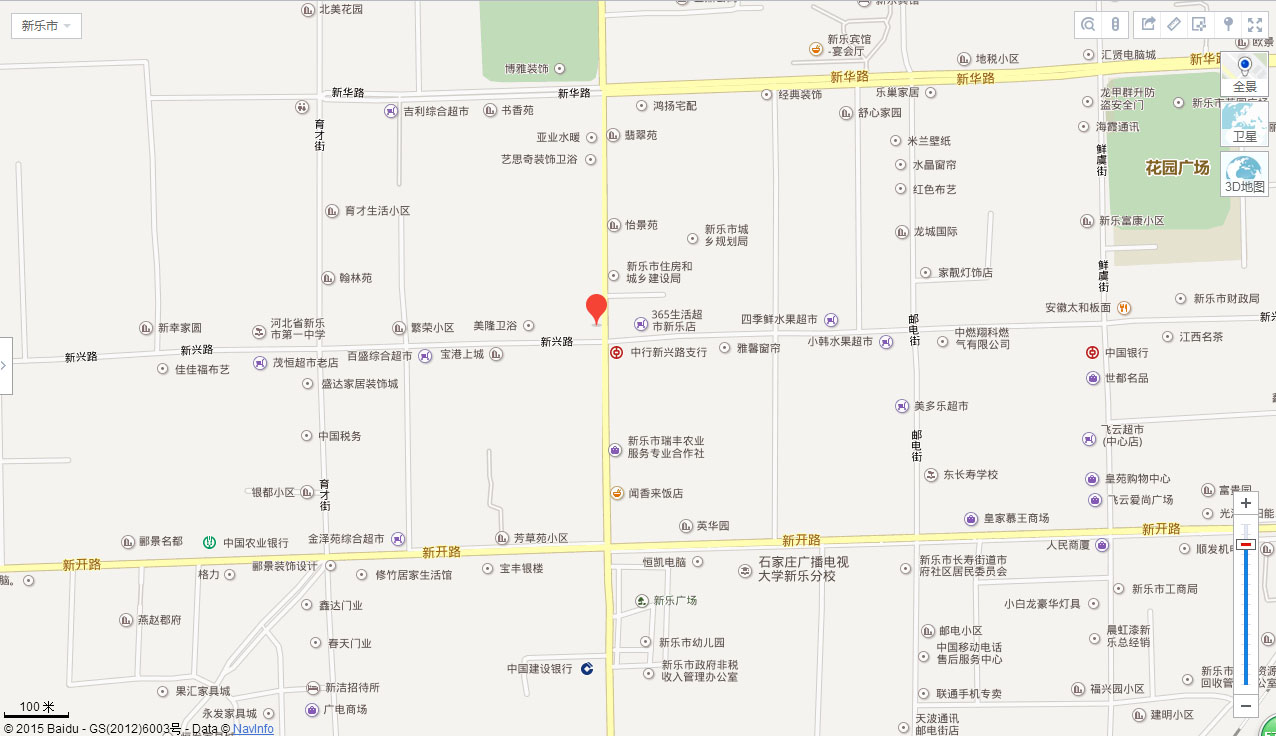
Task: Open the 新乐市 city selector dropdown
Action: 46,26
